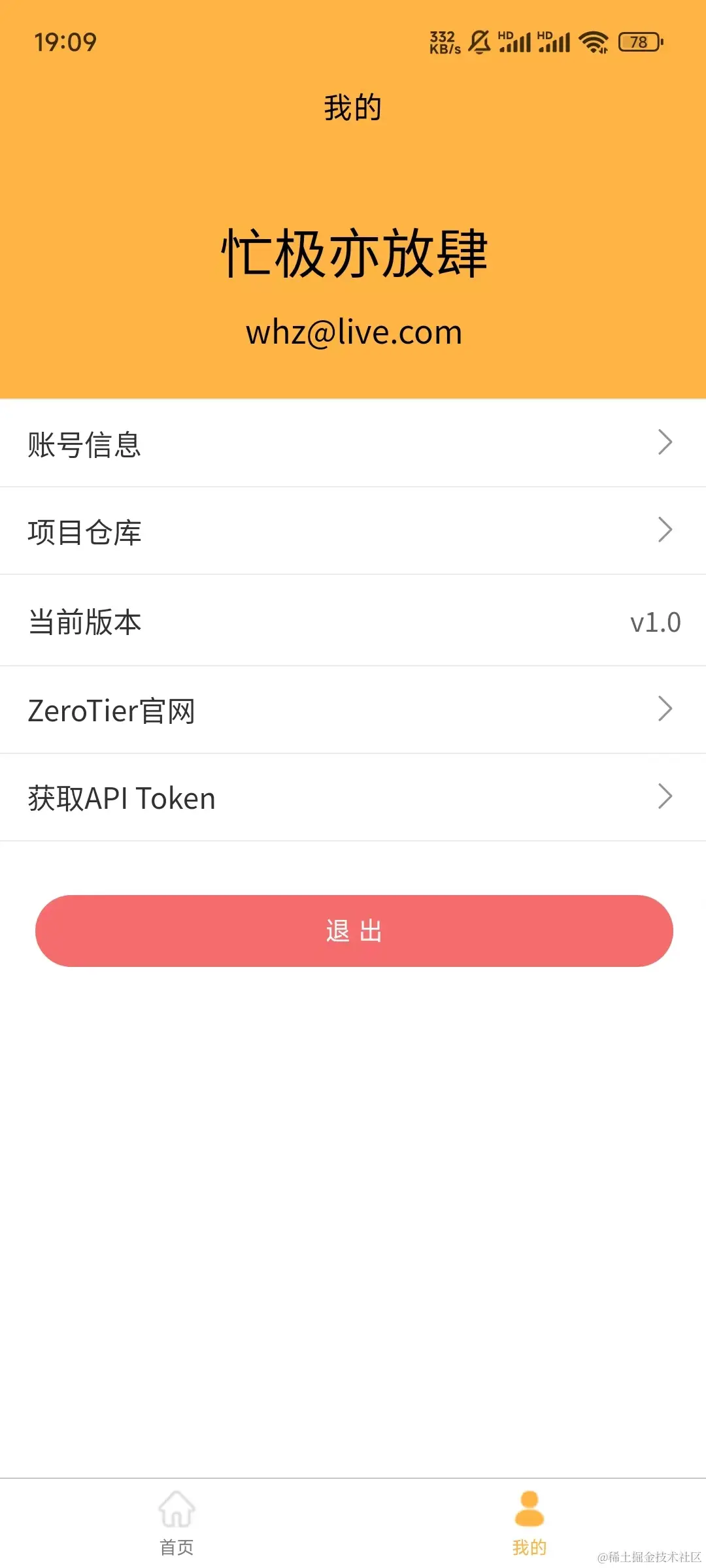
Task: Open the ZeroTier官网 row
Action: [x=353, y=710]
